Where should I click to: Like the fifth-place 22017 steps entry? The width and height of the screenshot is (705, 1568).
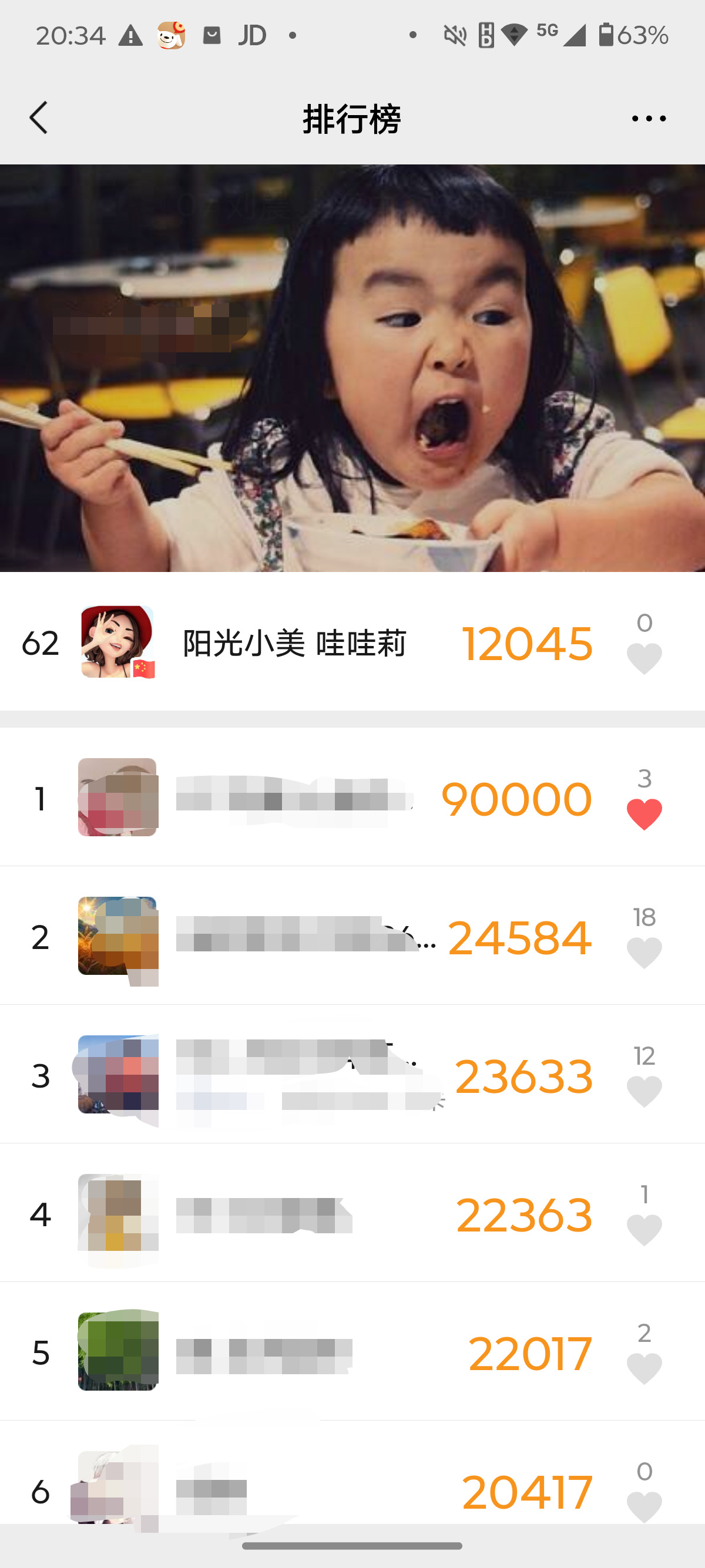[644, 1368]
